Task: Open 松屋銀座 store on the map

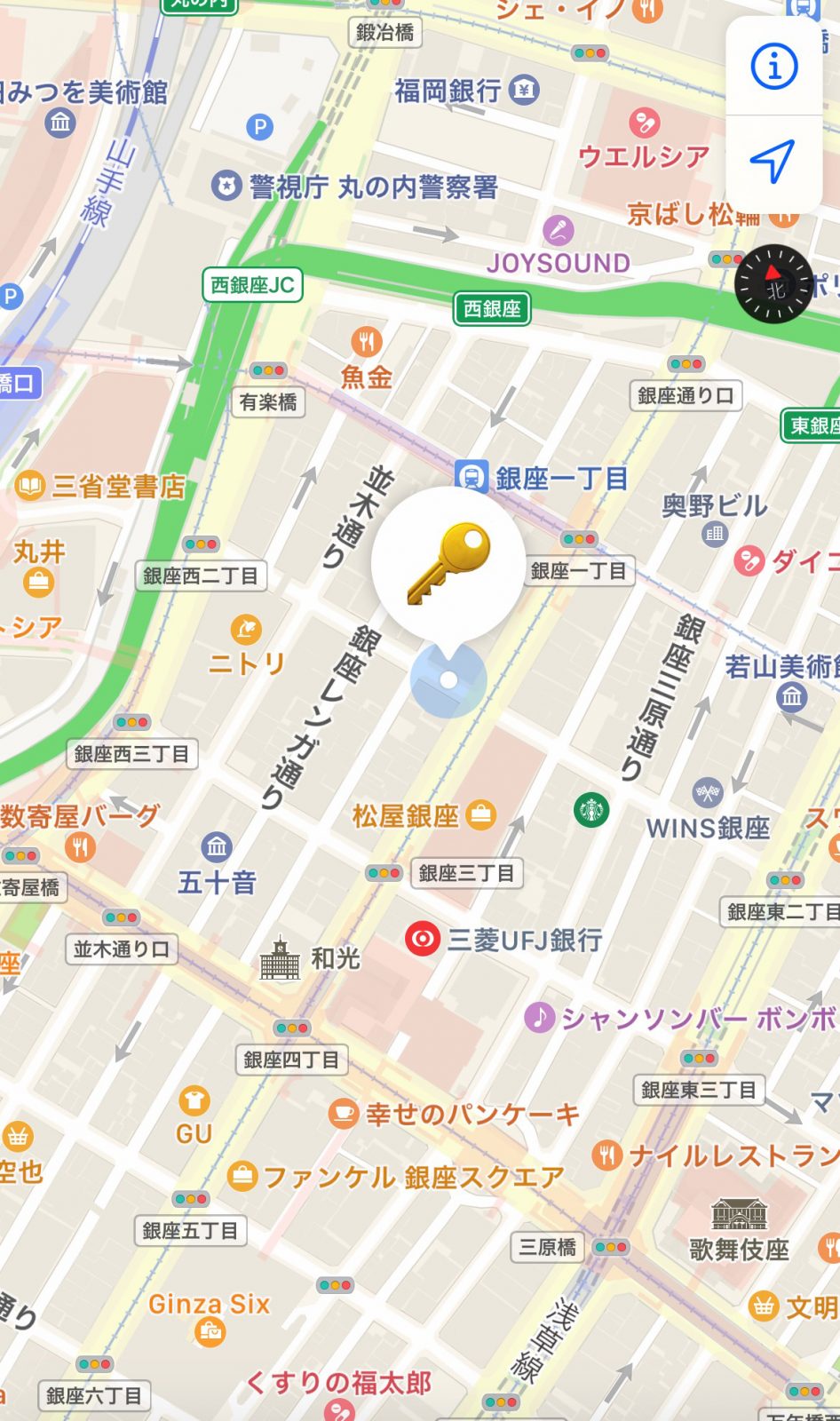Action: point(480,814)
